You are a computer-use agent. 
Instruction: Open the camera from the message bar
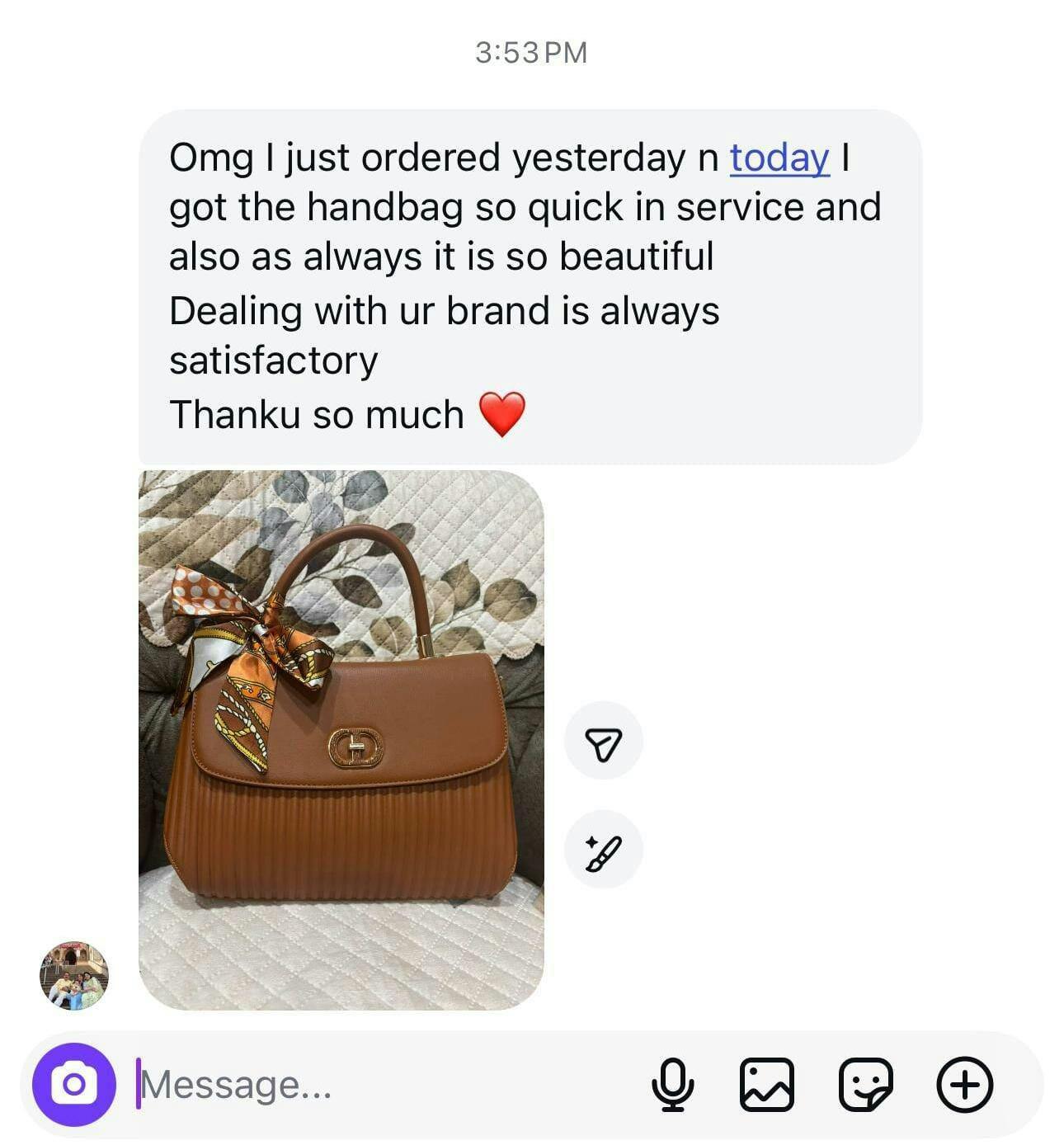click(73, 1084)
